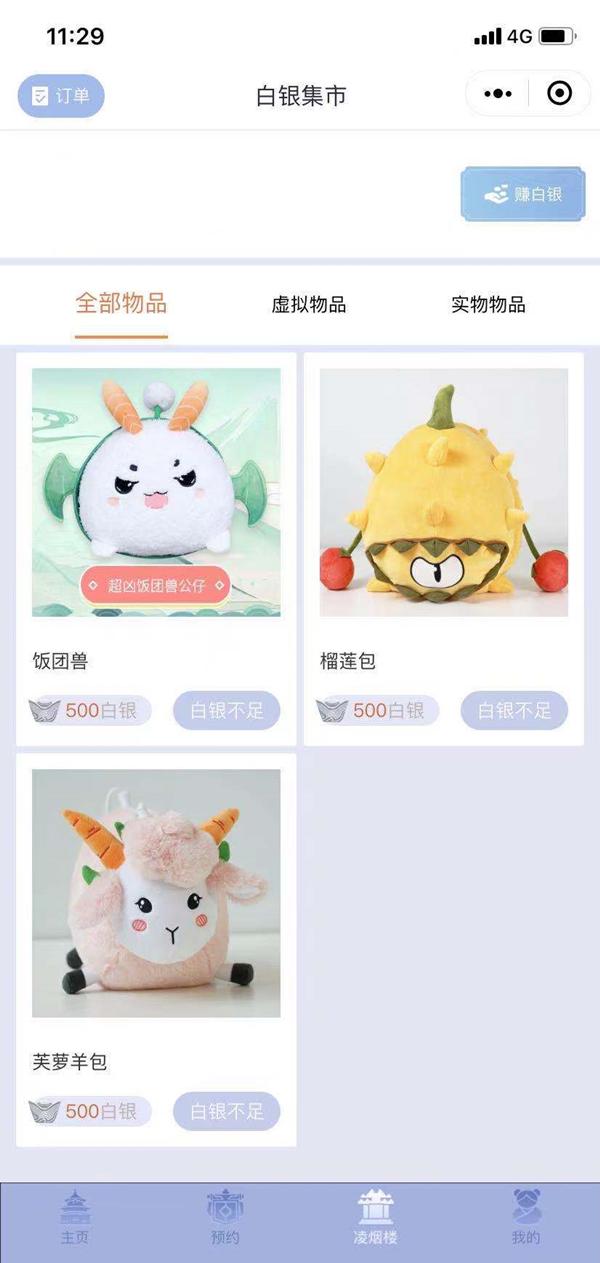Tap 白银不足 button for 芙萝羊包
The width and height of the screenshot is (600, 1263).
[x=227, y=1111]
